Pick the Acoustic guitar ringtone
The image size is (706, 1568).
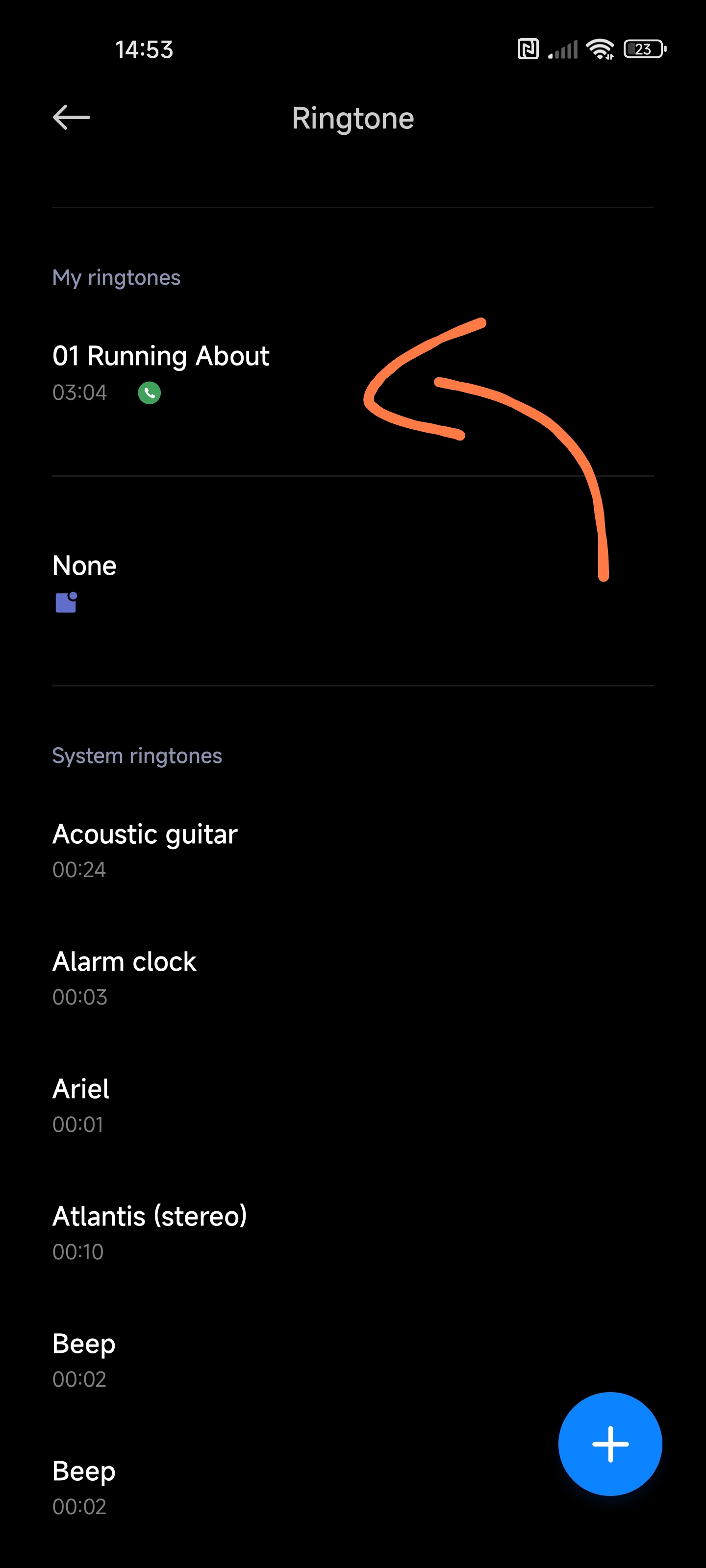click(x=353, y=850)
